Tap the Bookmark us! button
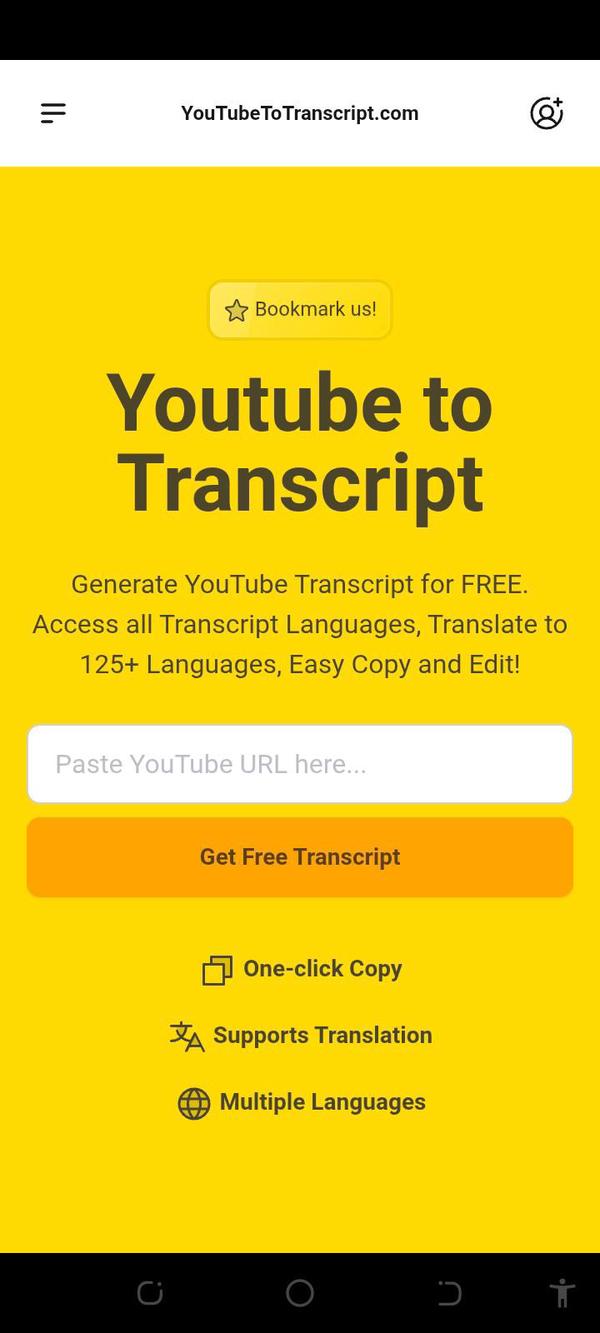 [x=300, y=310]
